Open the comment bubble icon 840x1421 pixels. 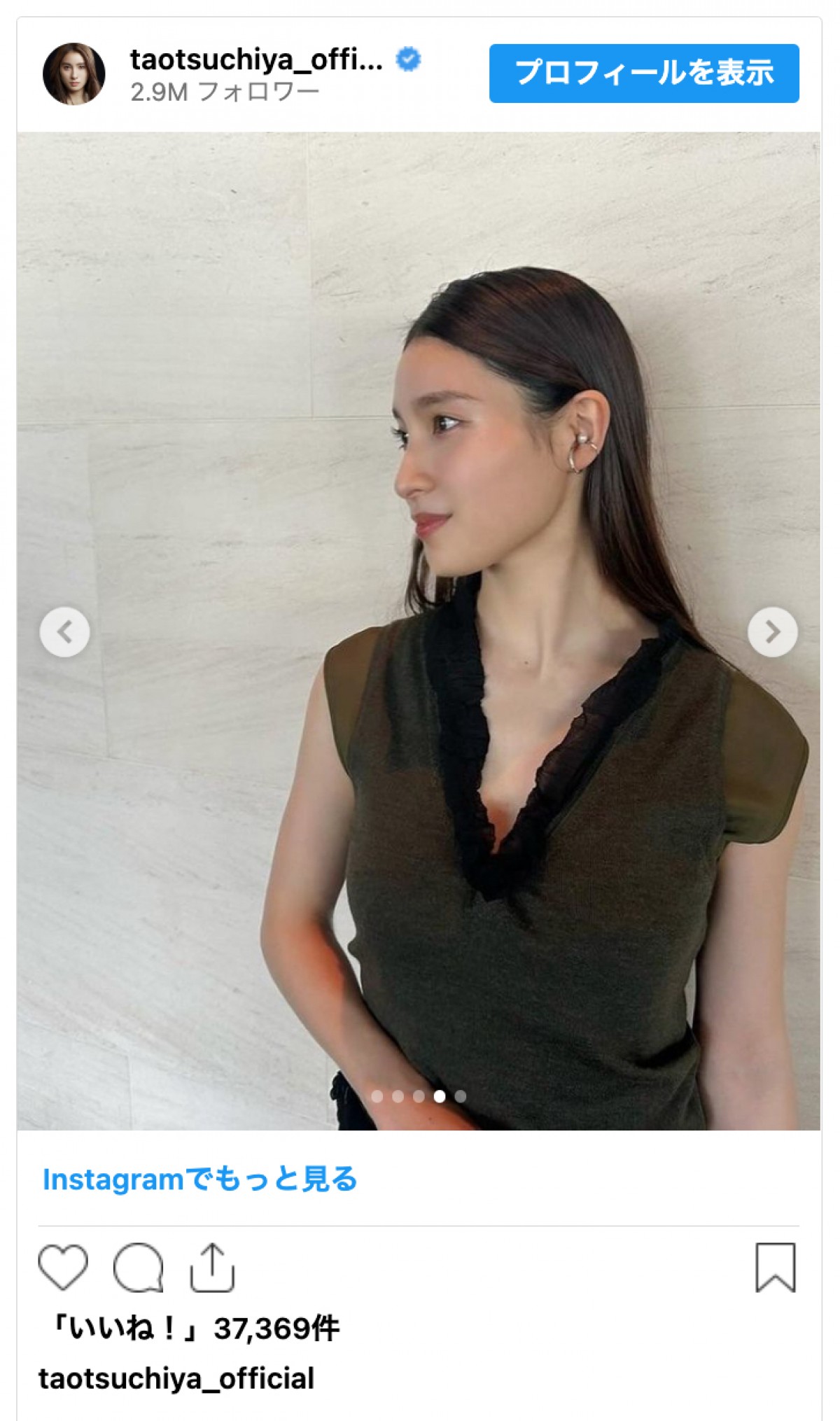pyautogui.click(x=139, y=1267)
